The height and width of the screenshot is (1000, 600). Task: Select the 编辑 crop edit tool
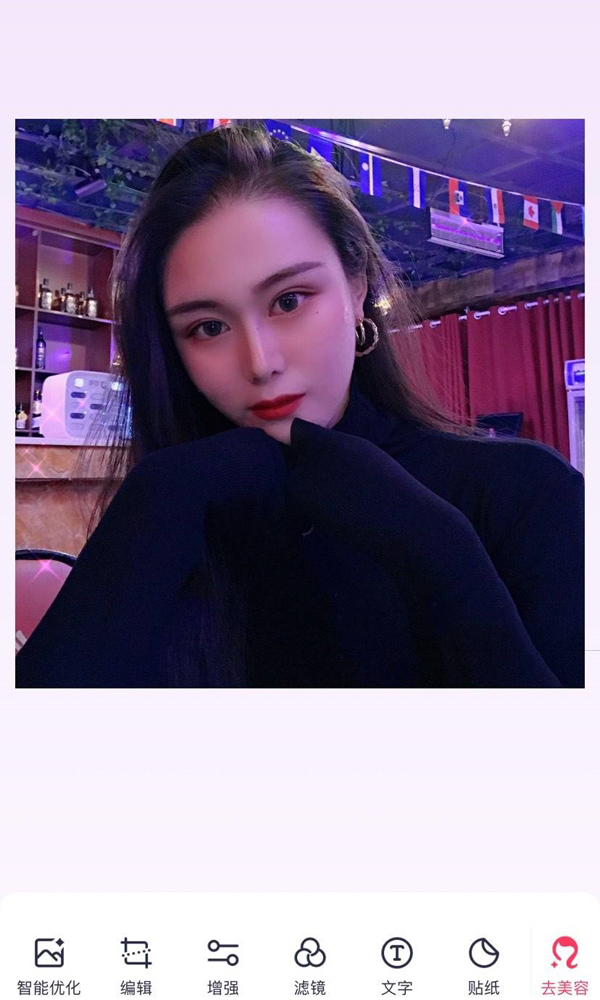tap(136, 963)
